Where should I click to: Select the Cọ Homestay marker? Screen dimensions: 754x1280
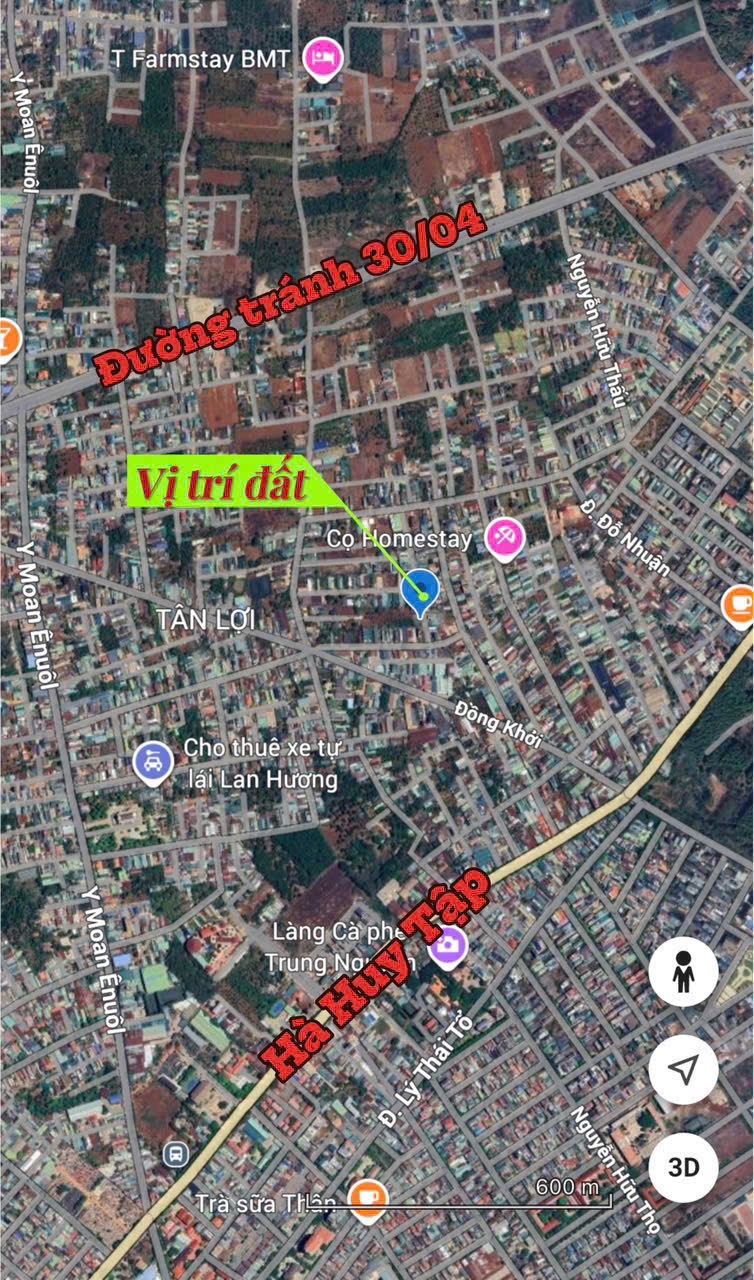505,537
